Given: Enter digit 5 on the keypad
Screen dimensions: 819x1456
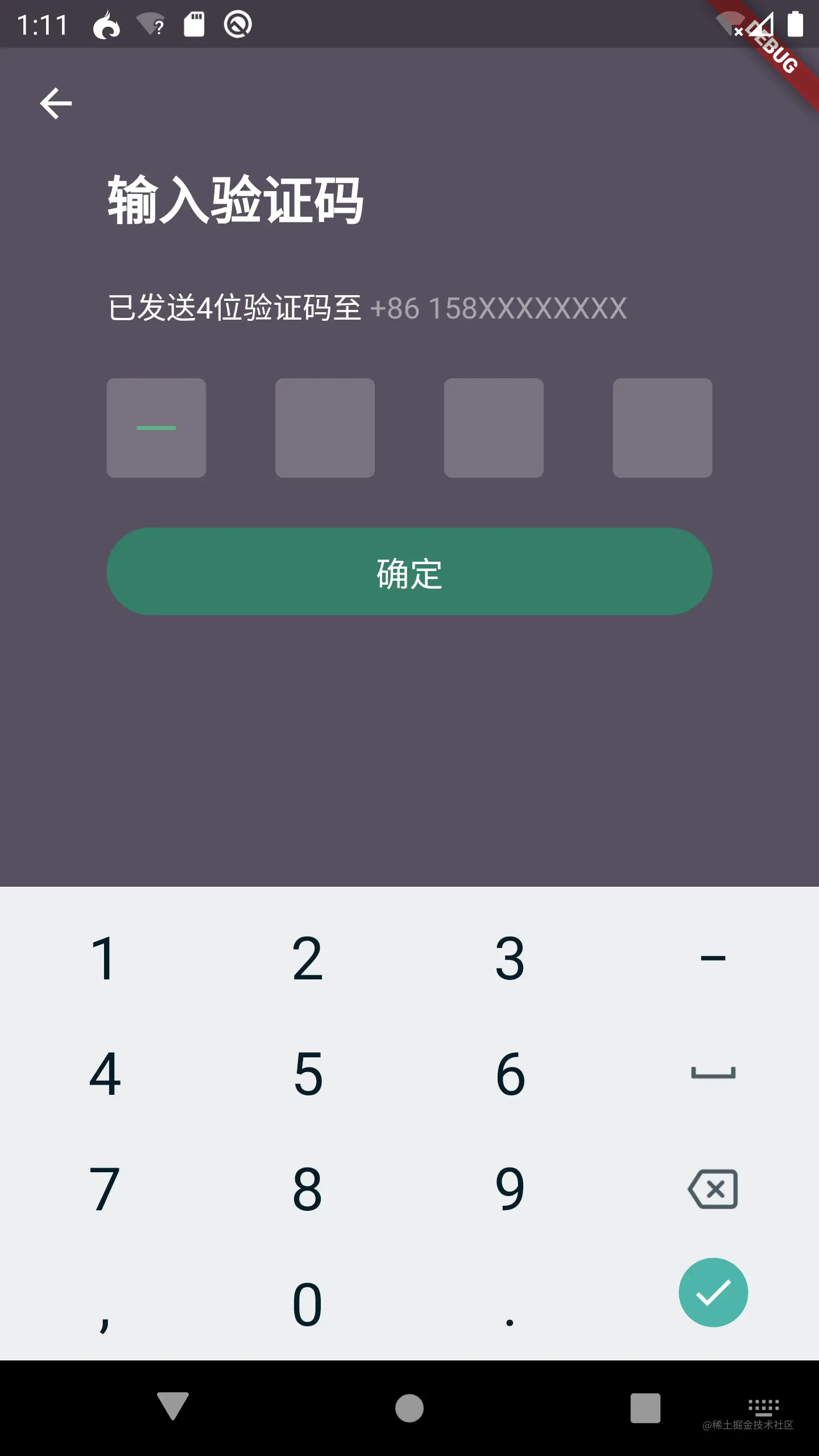Looking at the screenshot, I should pos(307,1074).
